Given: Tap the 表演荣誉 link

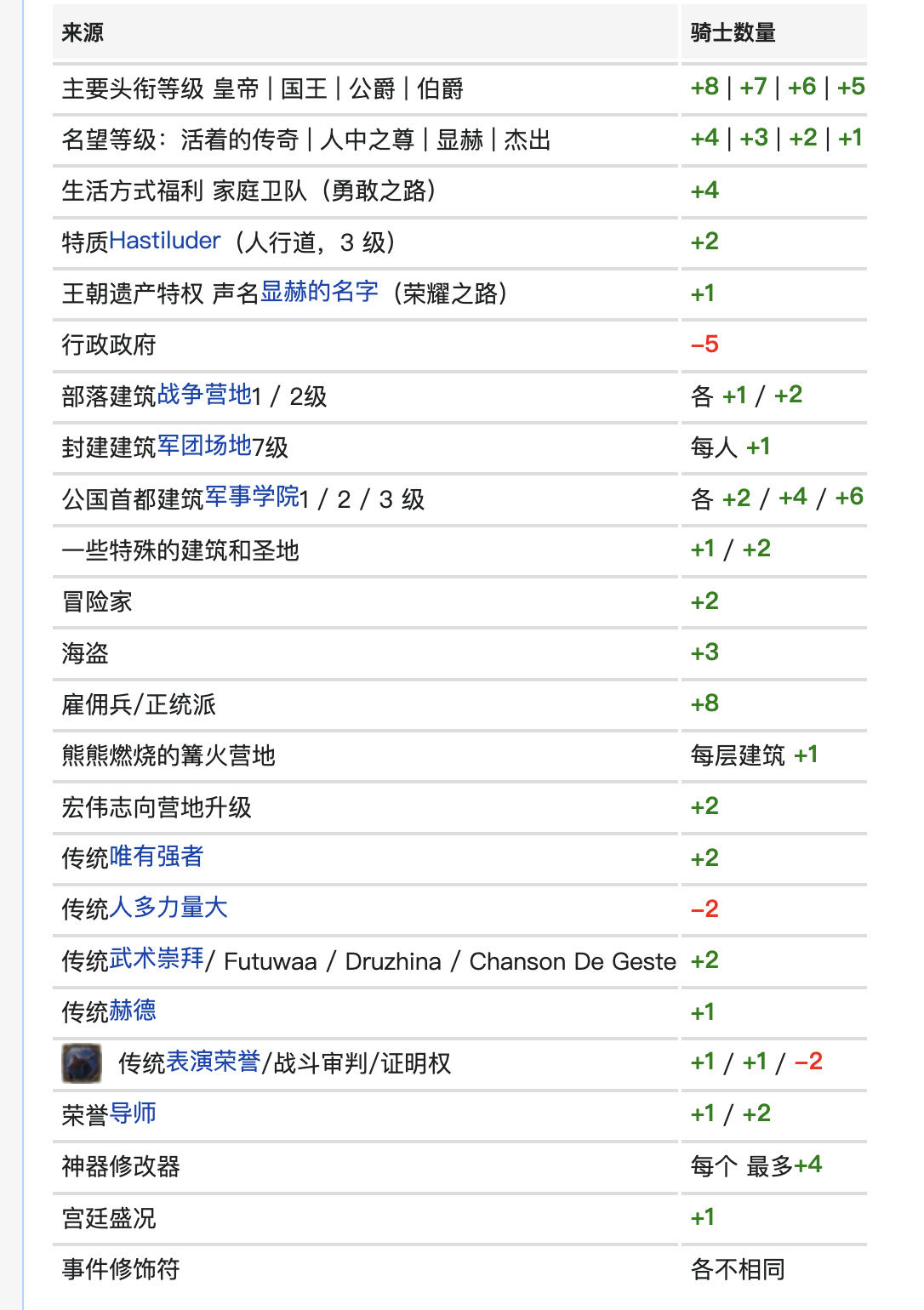Looking at the screenshot, I should pos(213,1061).
